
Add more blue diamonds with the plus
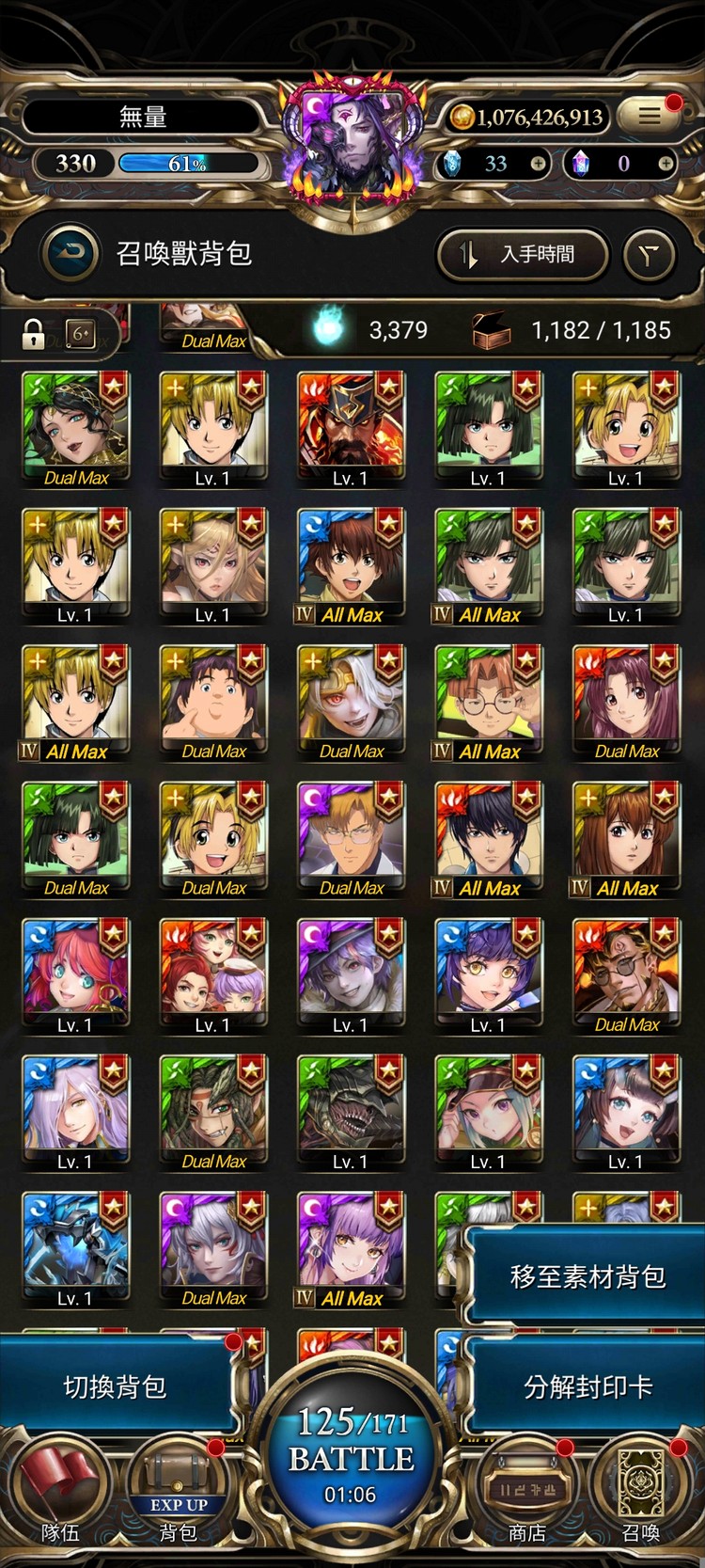(538, 164)
